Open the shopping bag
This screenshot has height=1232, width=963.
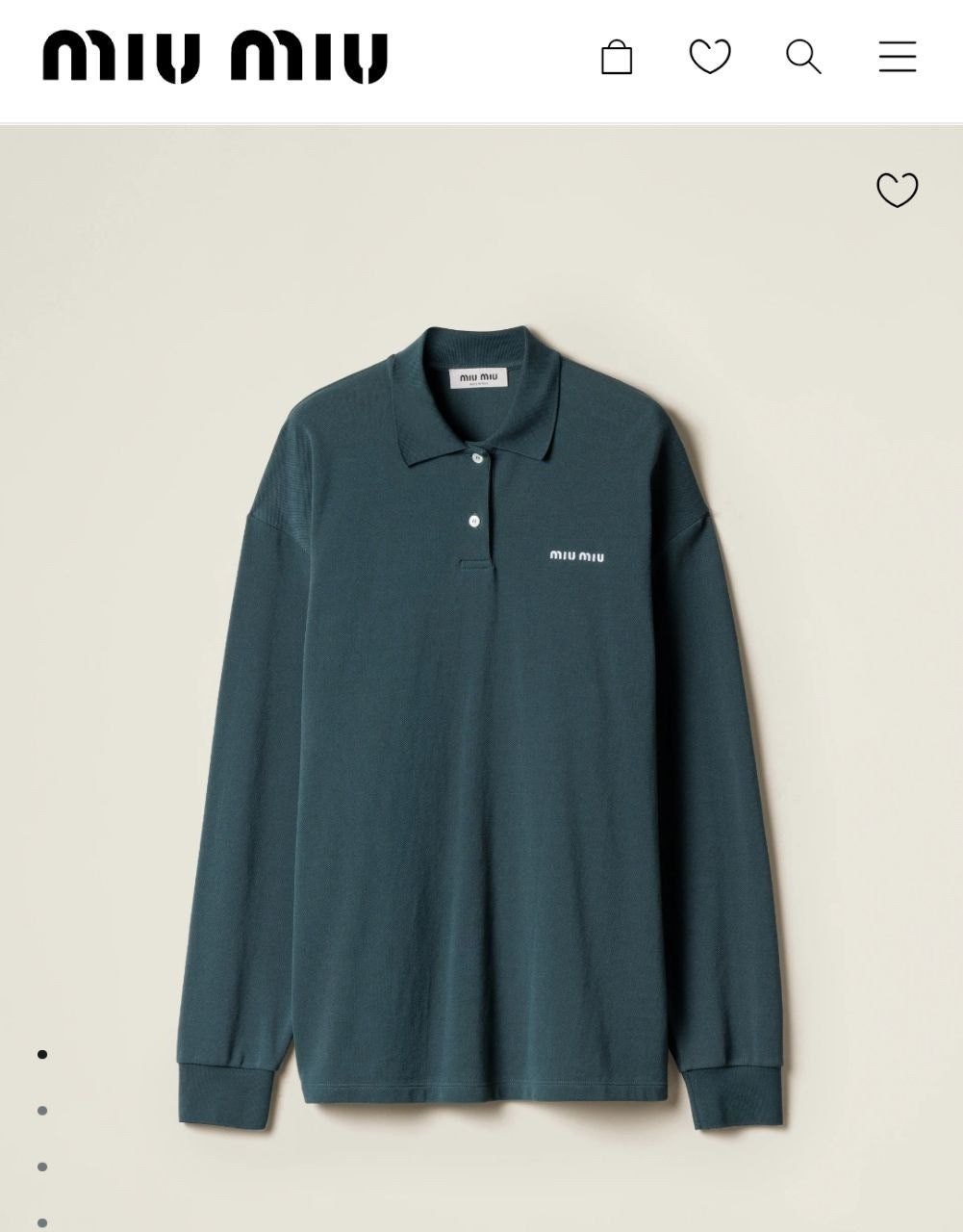pos(617,57)
